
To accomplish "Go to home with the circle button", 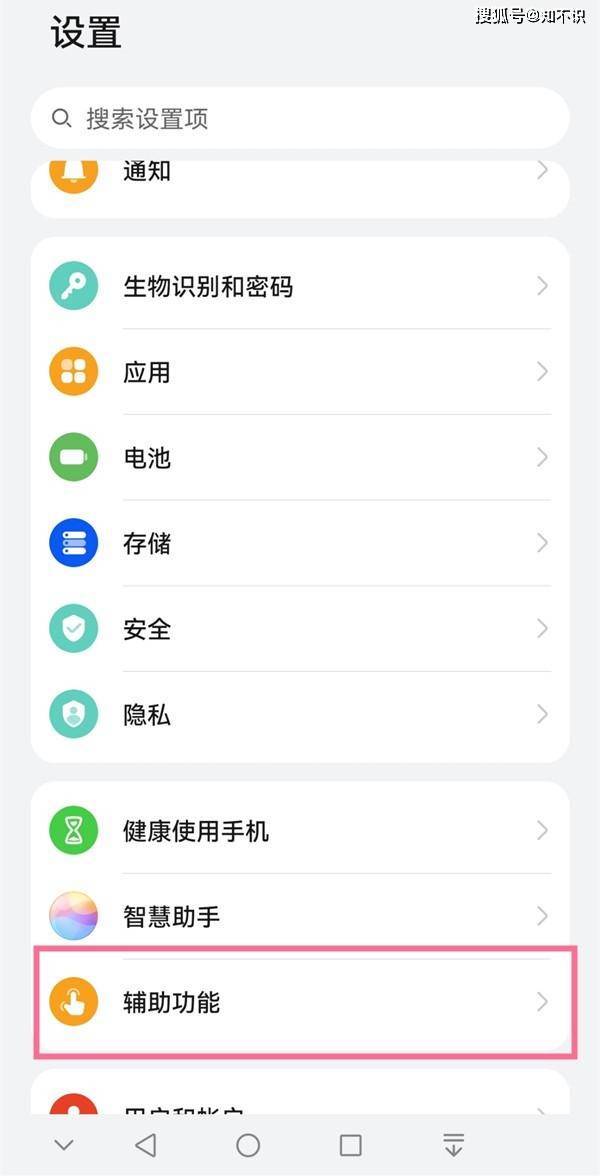I will [248, 1144].
